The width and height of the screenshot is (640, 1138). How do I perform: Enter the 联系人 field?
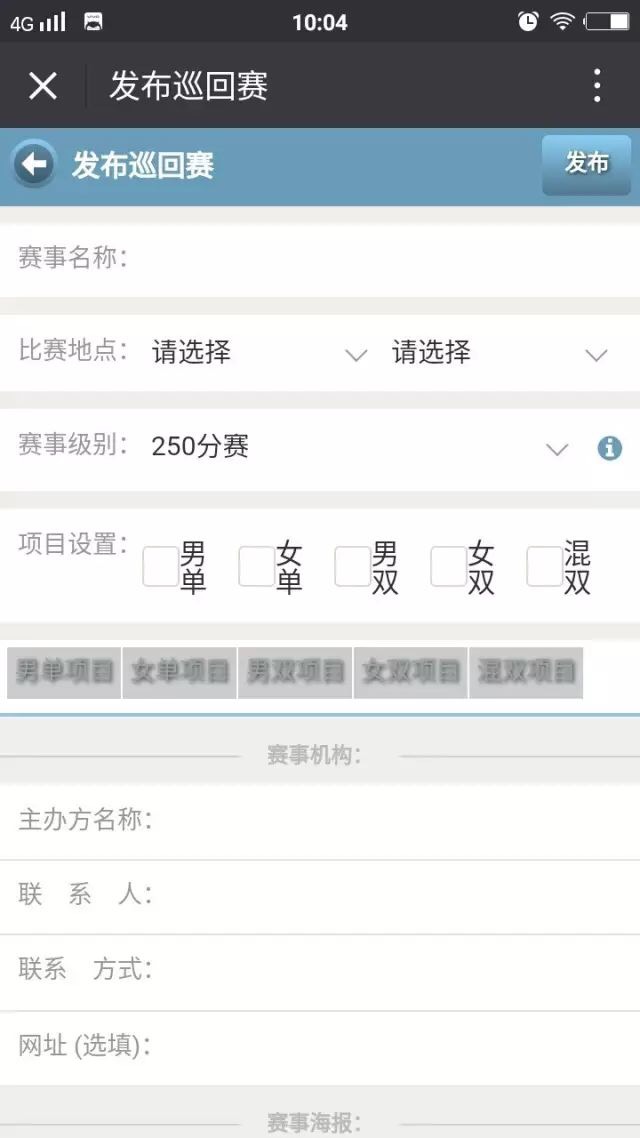pos(320,897)
